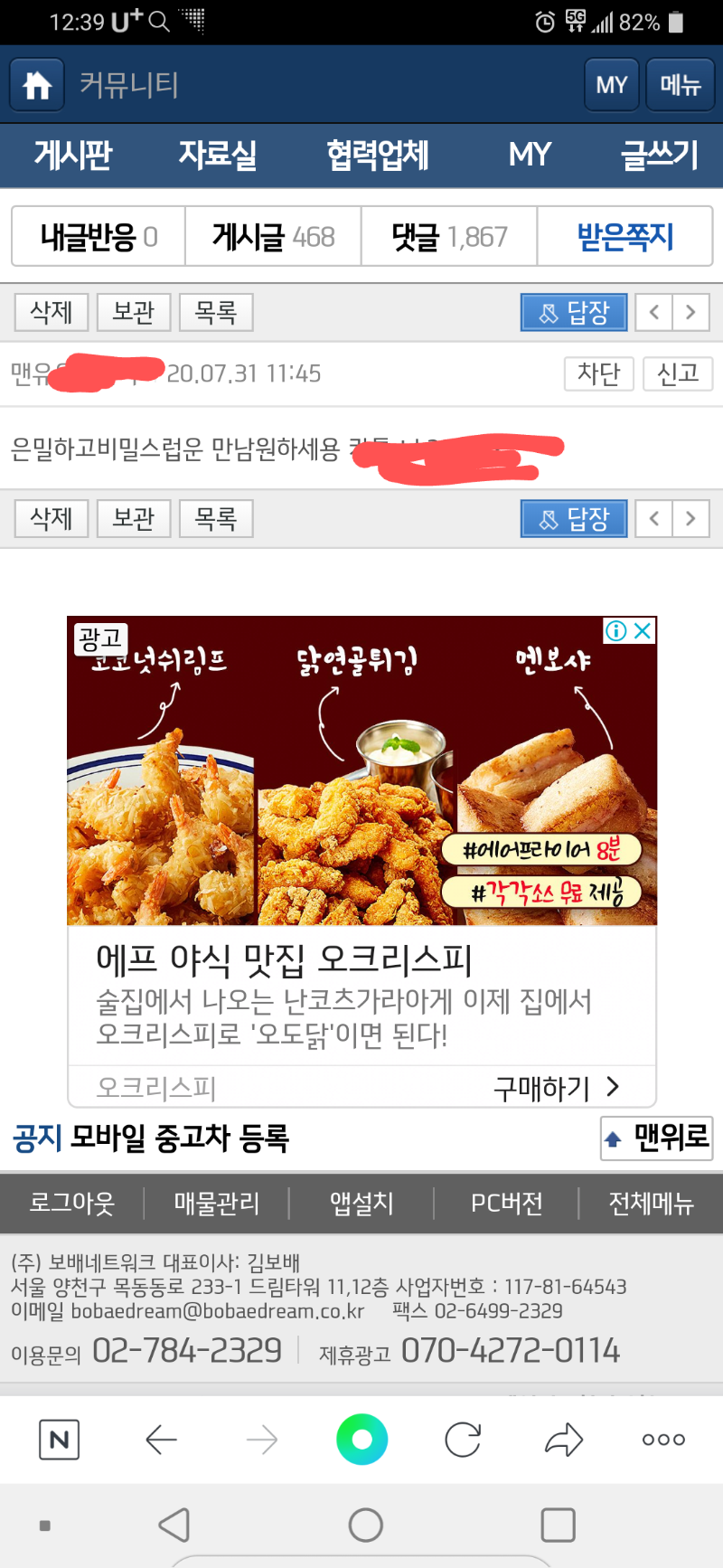723x1568 pixels.
Task: View 내글반응 section
Action: coord(99,237)
